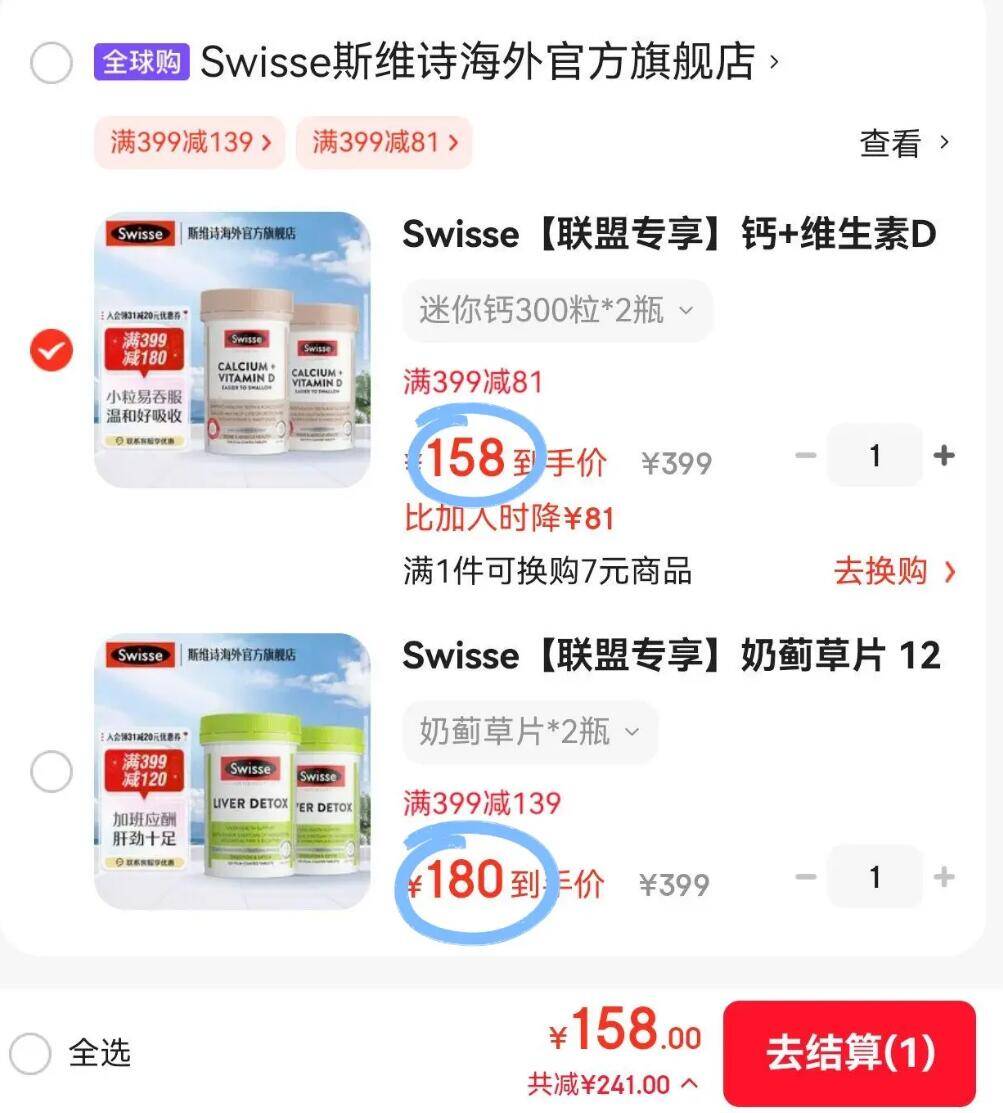Image resolution: width=1003 pixels, height=1113 pixels.
Task: Select the entire Swisse store checkbox
Action: pyautogui.click(x=51, y=64)
